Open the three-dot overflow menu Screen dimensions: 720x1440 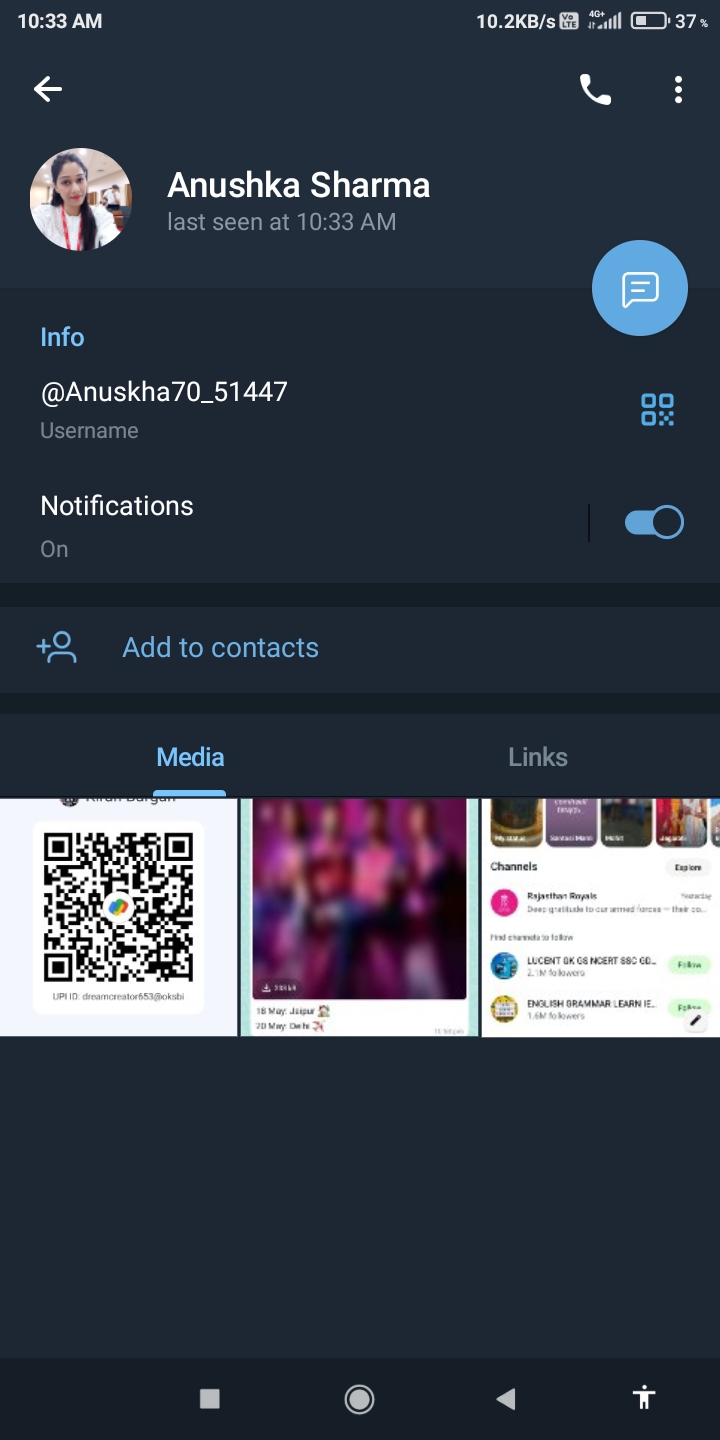678,90
